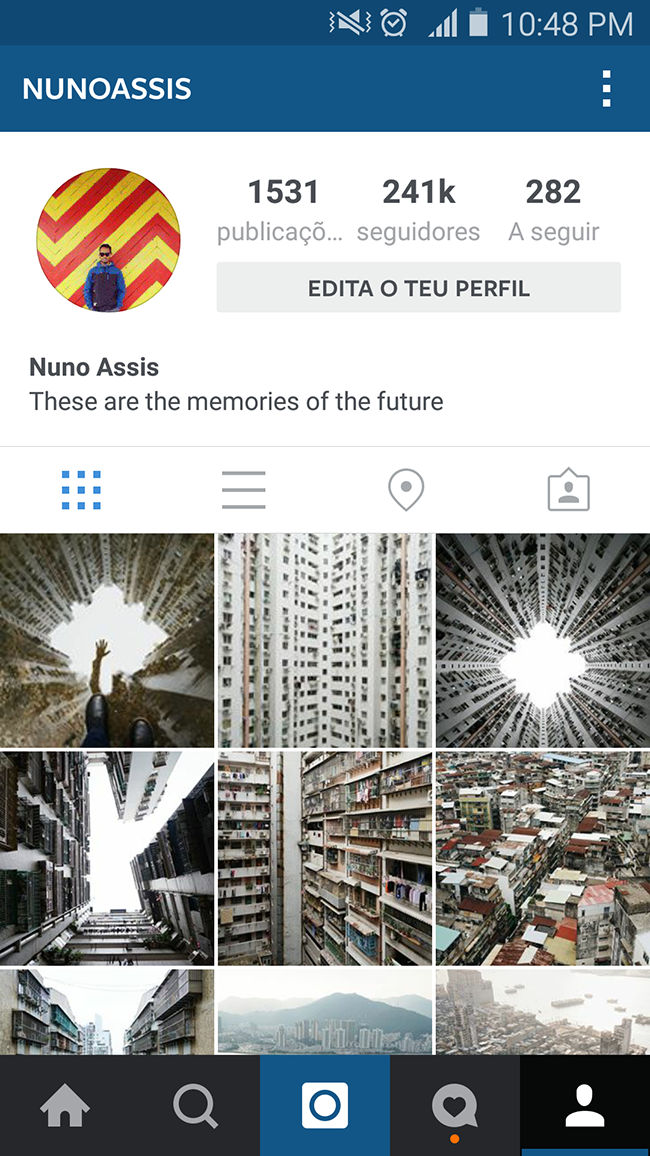Switch to list view of posts
This screenshot has width=650, height=1156.
[244, 490]
